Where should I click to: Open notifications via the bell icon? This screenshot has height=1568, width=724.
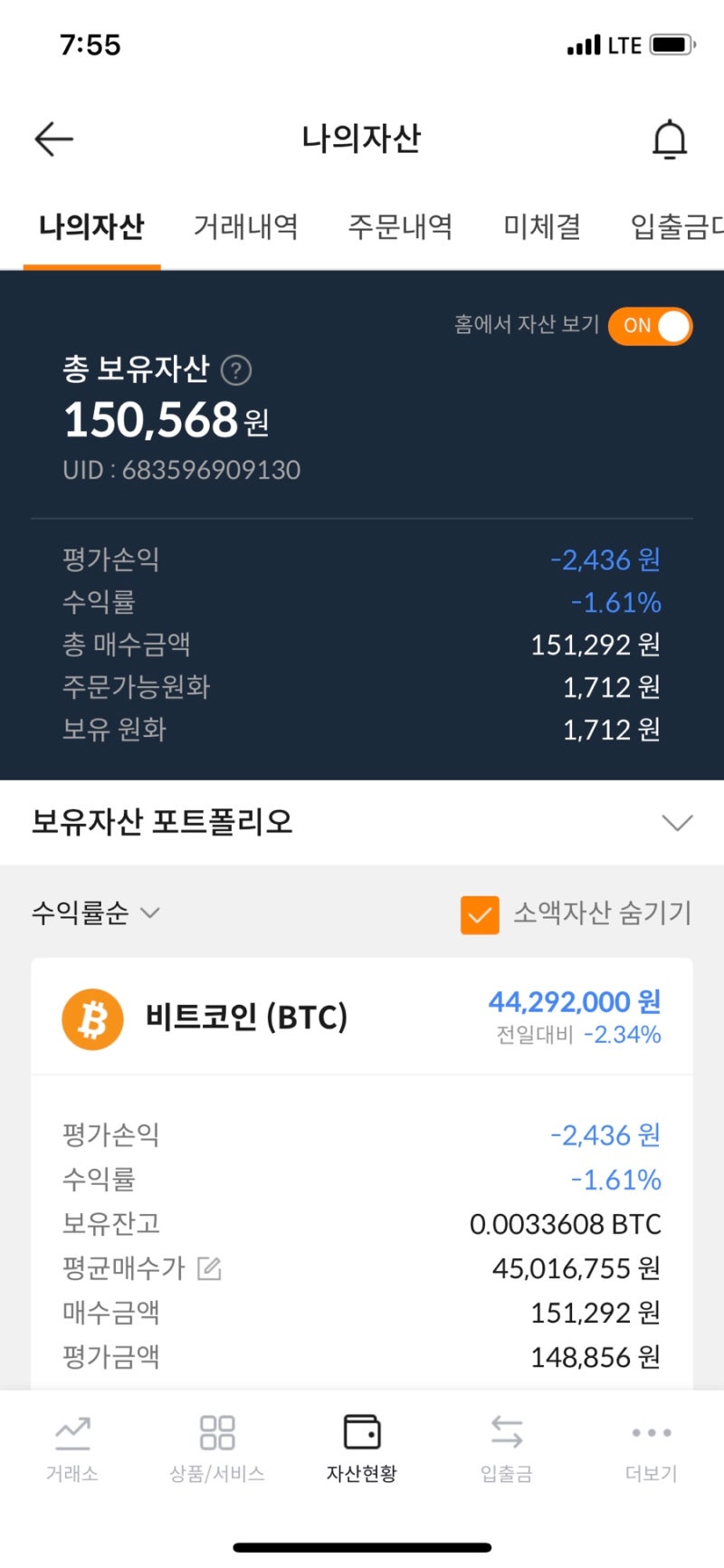pyautogui.click(x=670, y=139)
